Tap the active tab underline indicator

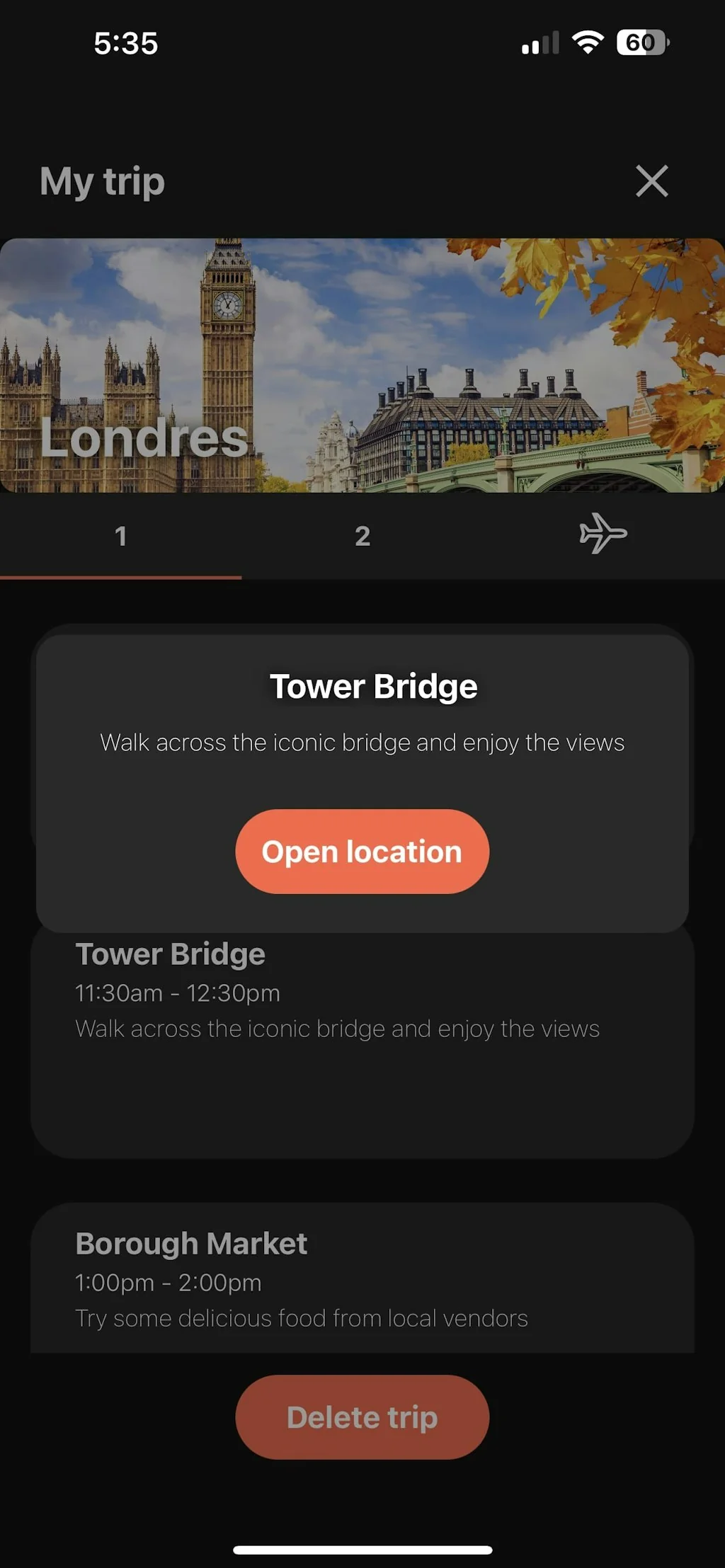coord(121,578)
